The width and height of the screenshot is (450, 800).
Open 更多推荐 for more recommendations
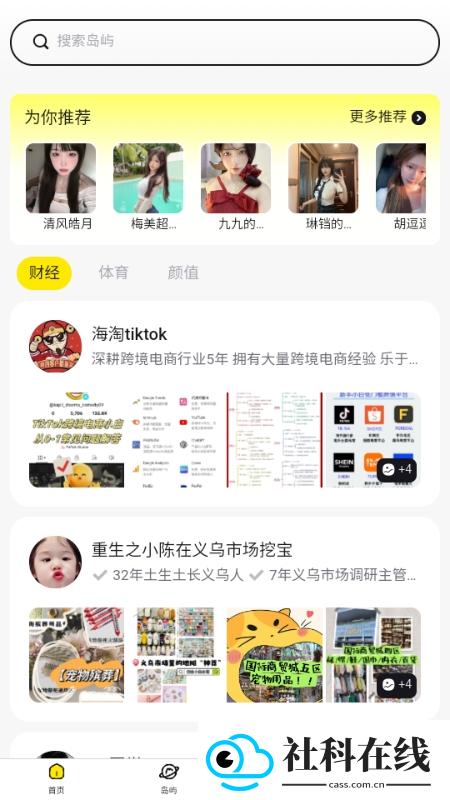click(x=388, y=117)
